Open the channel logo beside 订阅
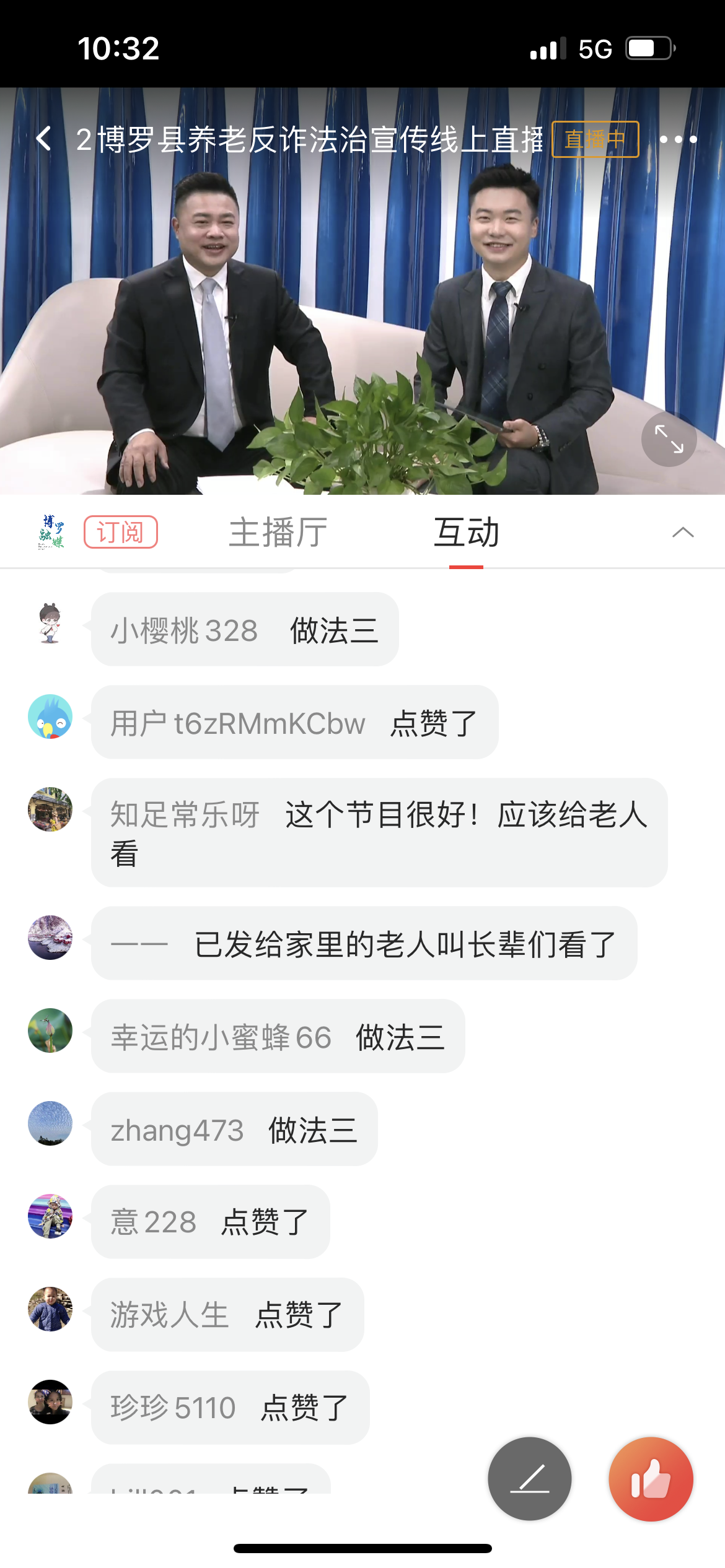 pos(51,532)
